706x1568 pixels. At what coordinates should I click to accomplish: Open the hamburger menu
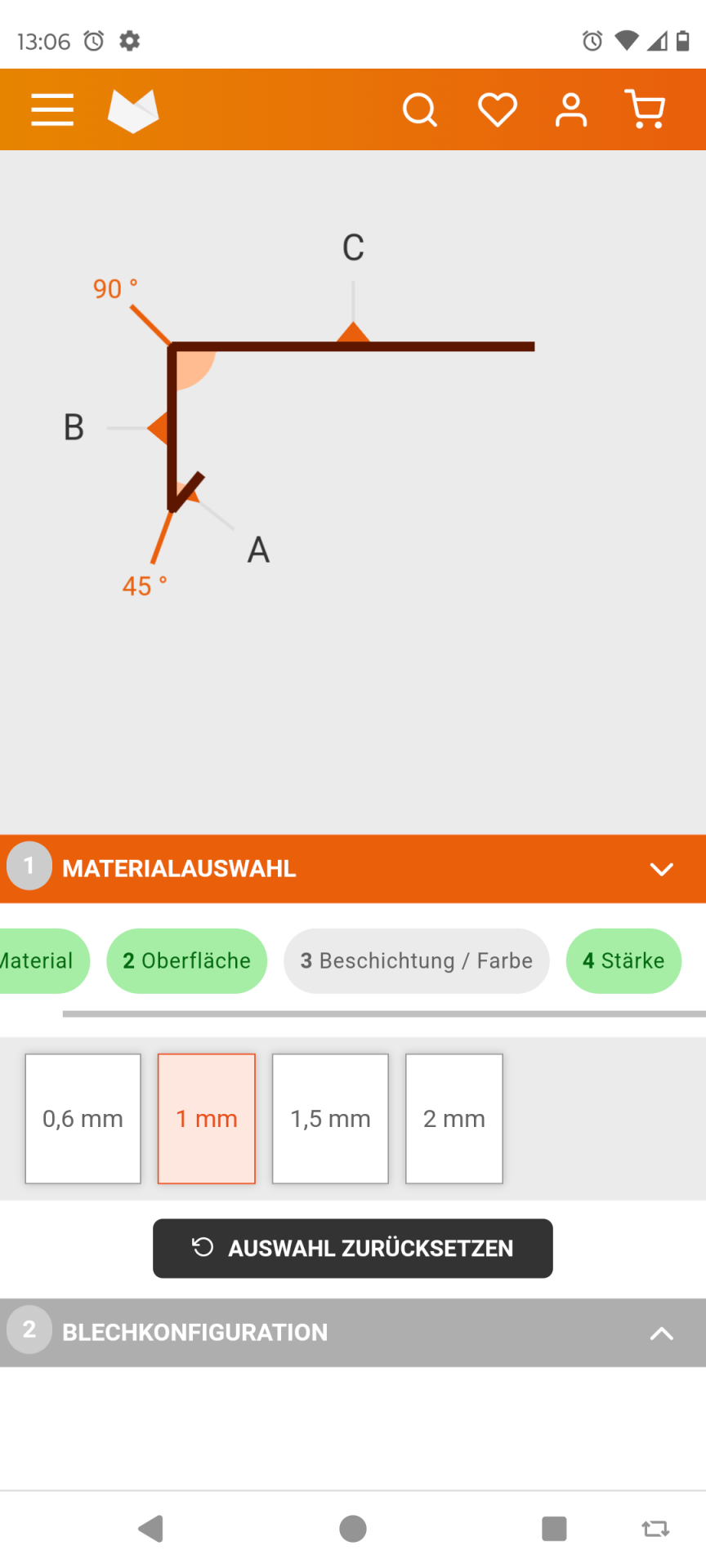click(52, 110)
